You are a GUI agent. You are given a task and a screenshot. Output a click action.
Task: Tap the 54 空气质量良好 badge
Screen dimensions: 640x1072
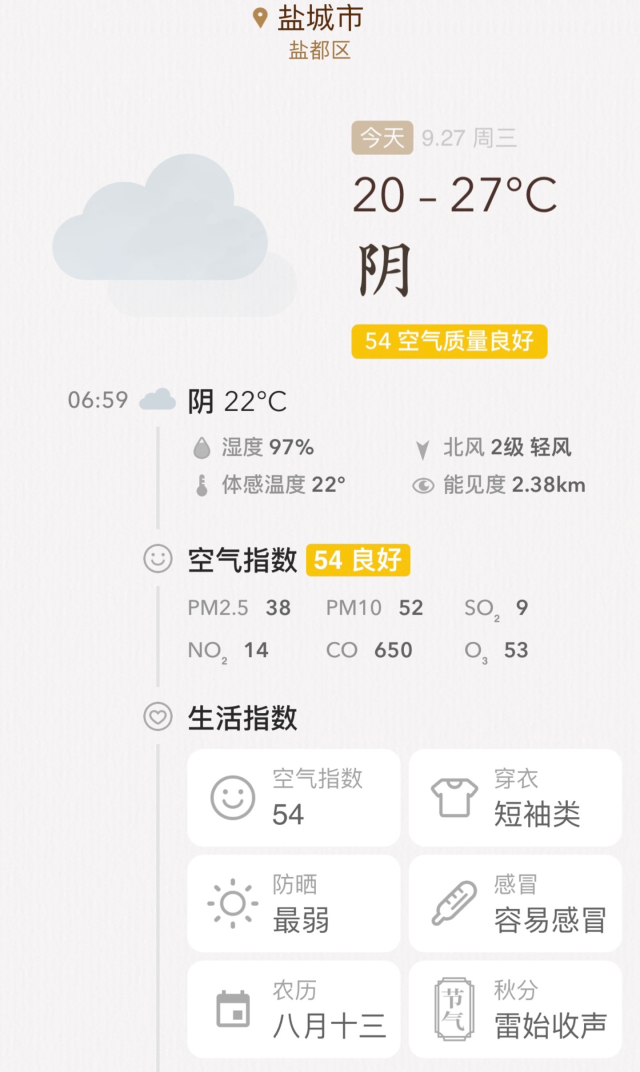pyautogui.click(x=449, y=341)
